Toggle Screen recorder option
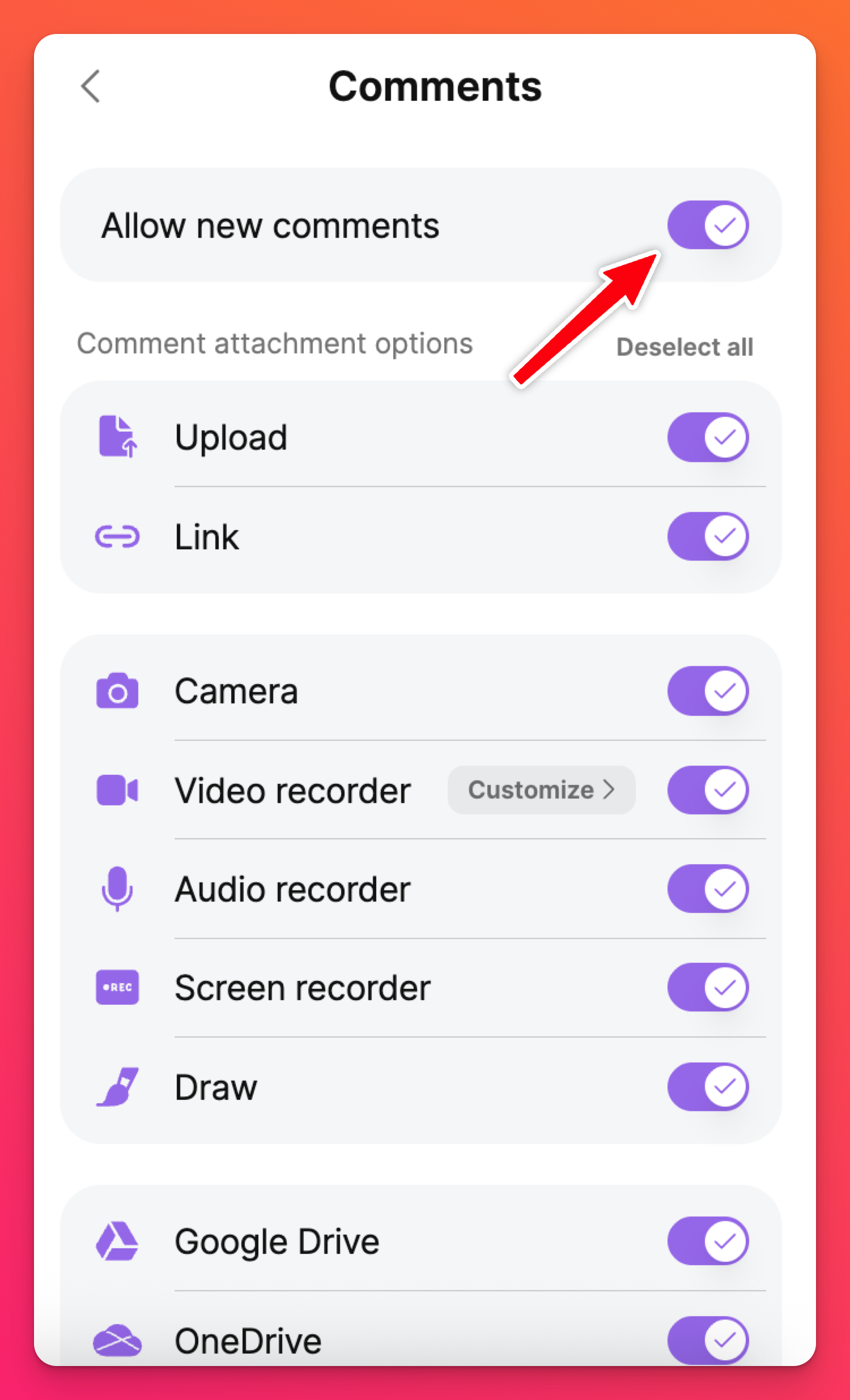This screenshot has width=850, height=1400. pyautogui.click(x=707, y=988)
